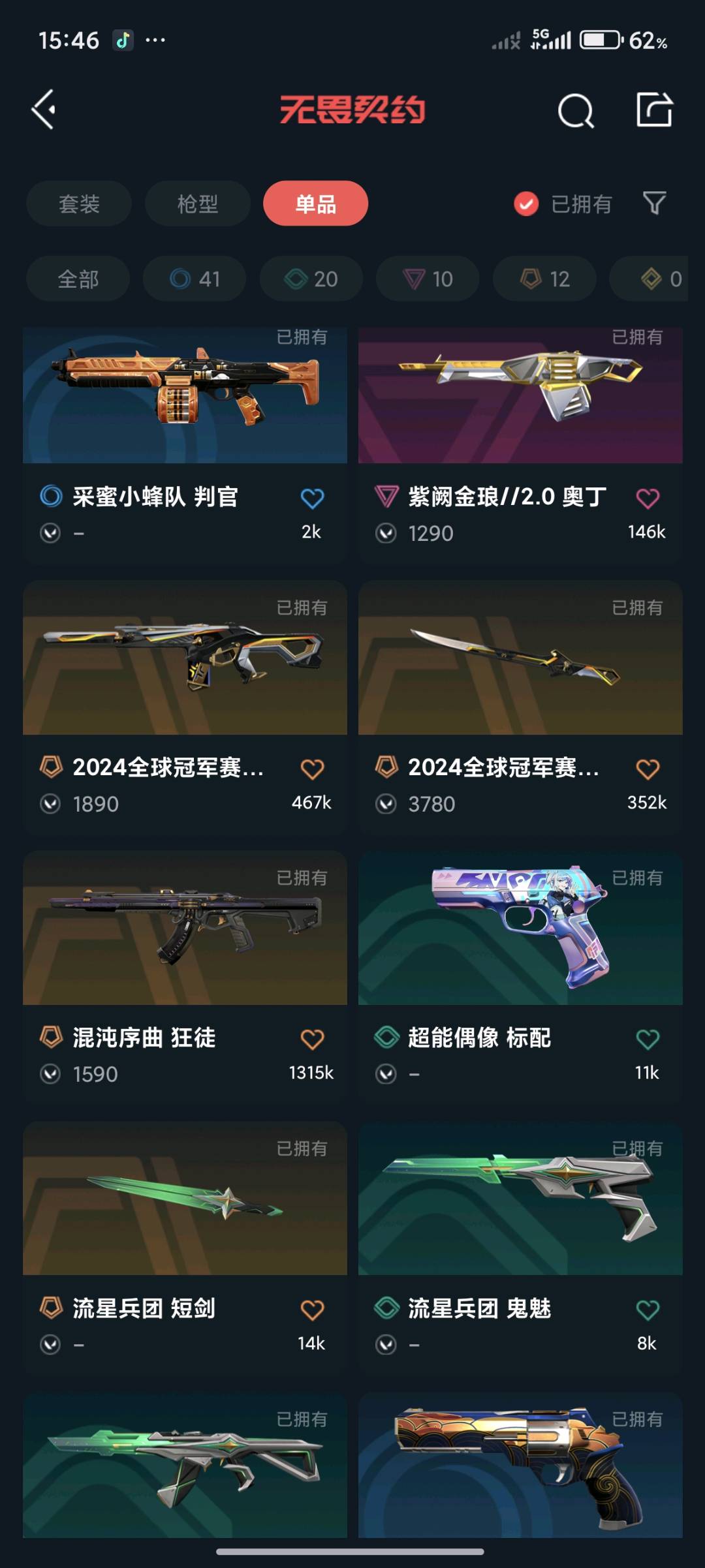Screen dimensions: 705x1568
Task: Filter by the purple tier chip showing 10
Action: click(x=428, y=279)
